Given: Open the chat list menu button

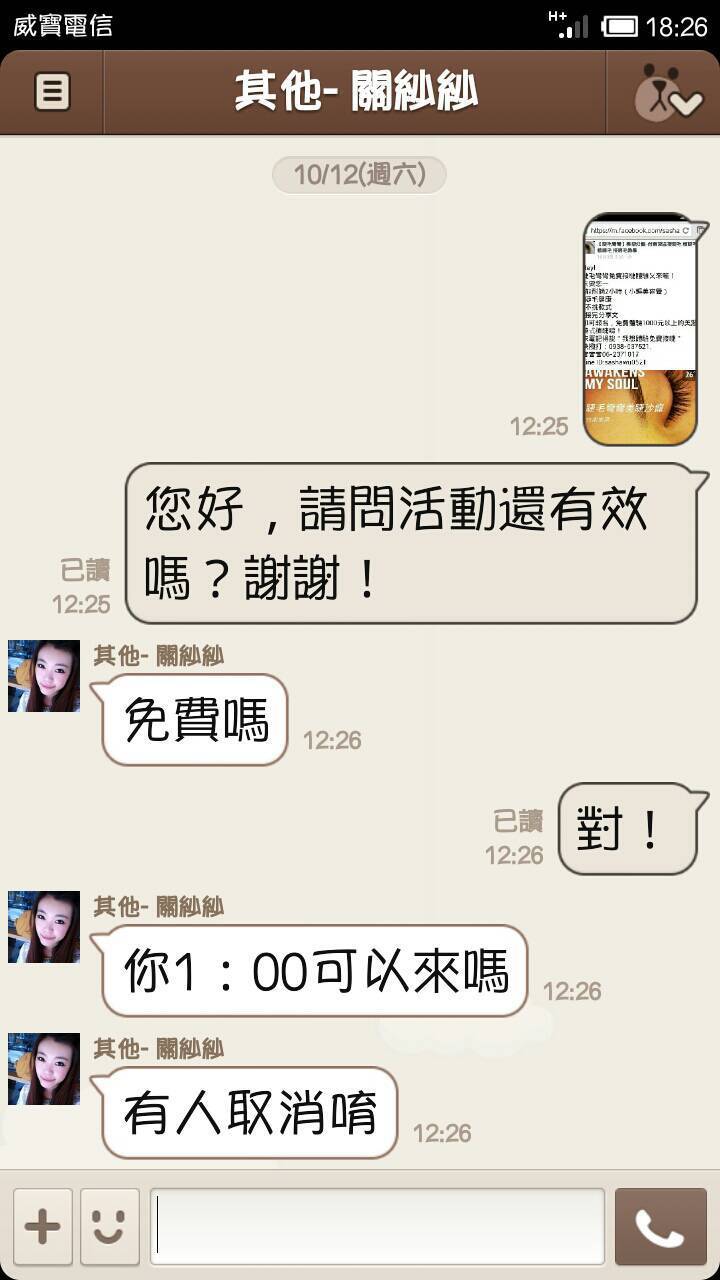Looking at the screenshot, I should tap(52, 92).
